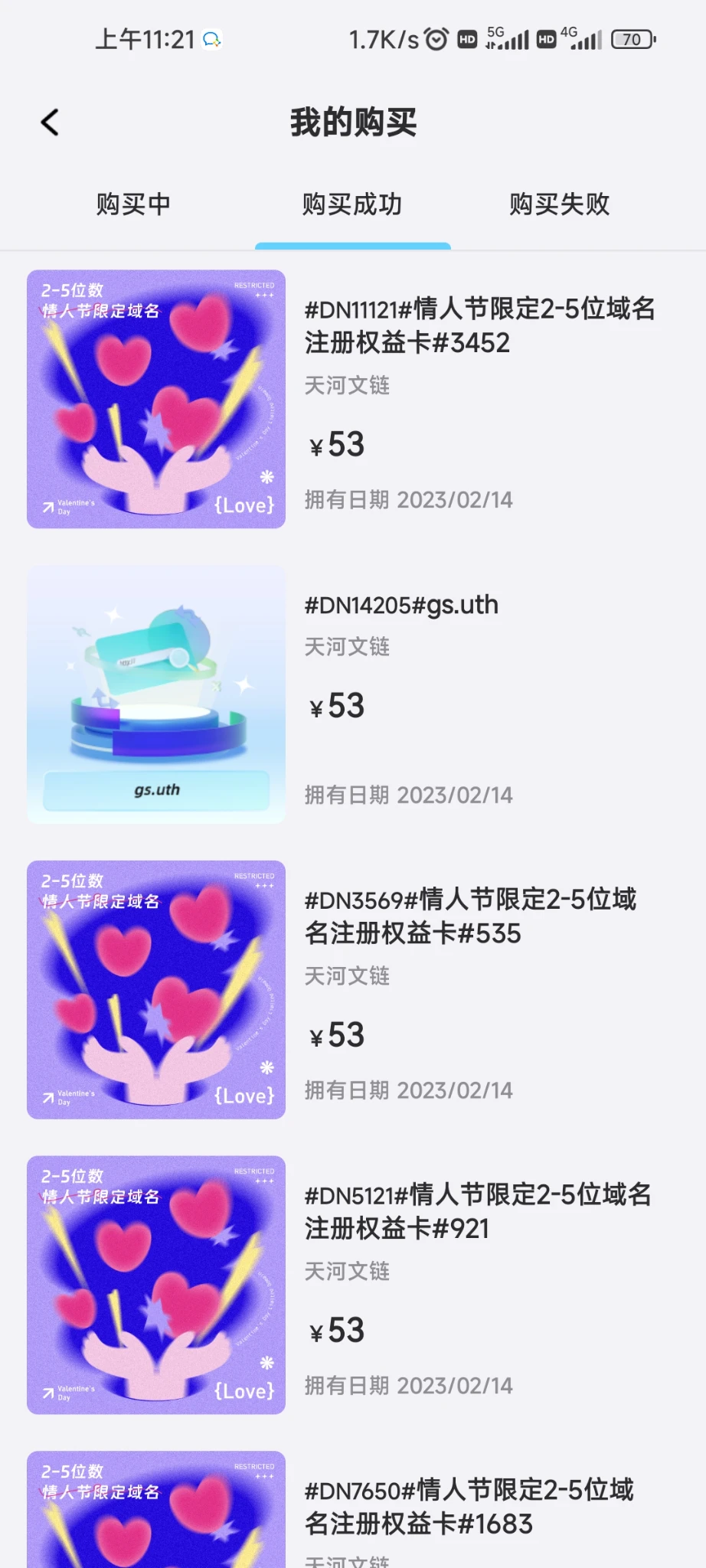This screenshot has height=1568, width=706.
Task: Switch to the 购买失败 tab
Action: coord(560,204)
